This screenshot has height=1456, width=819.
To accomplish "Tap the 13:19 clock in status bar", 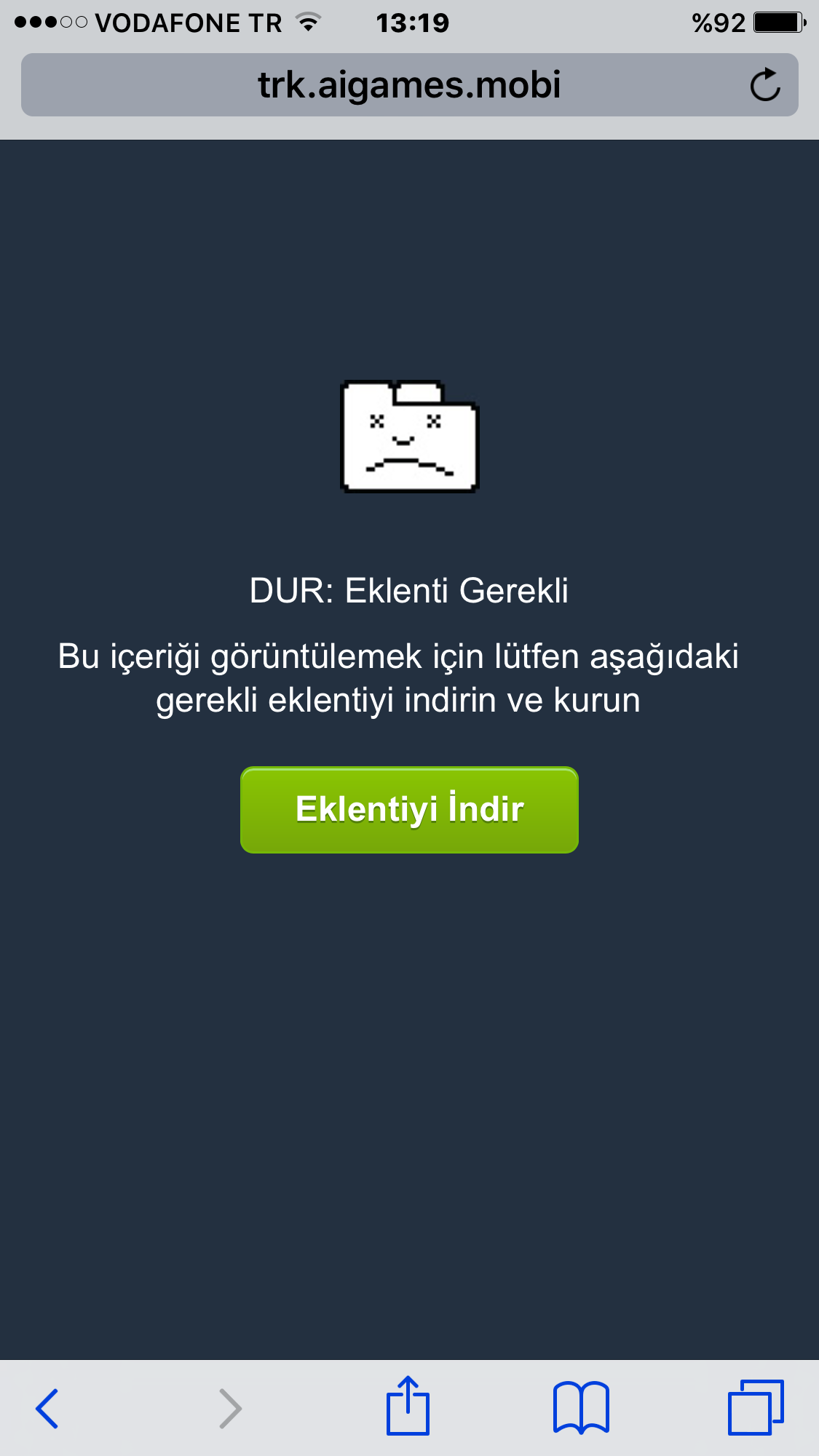I will tap(410, 23).
